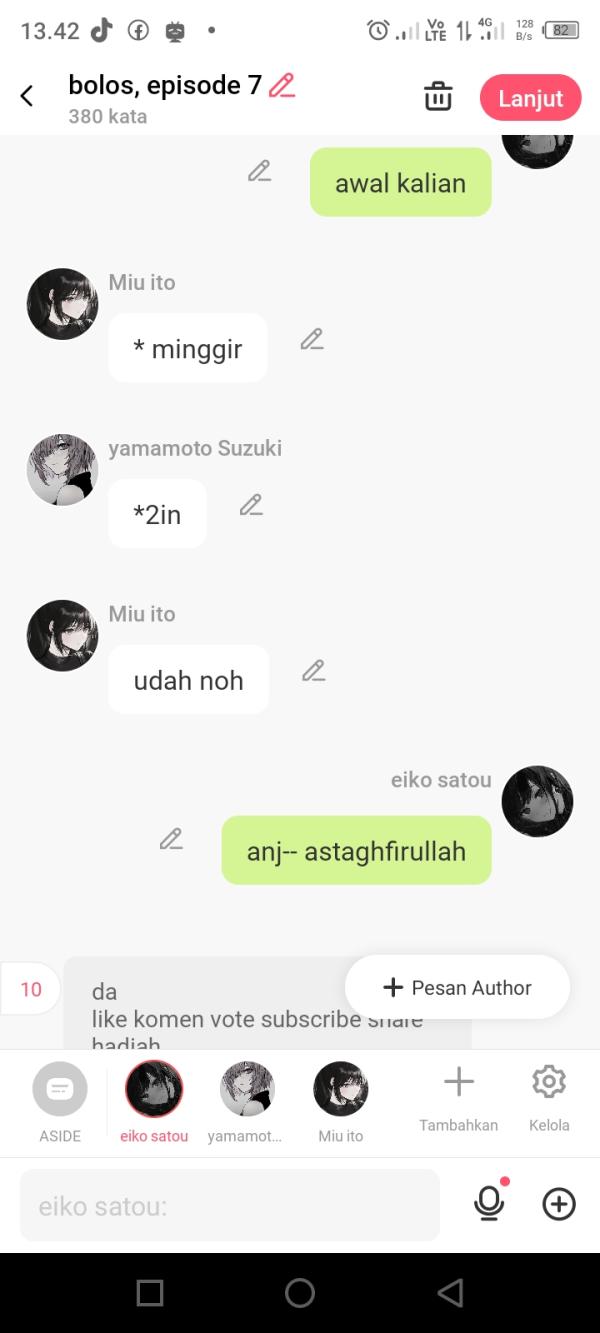Go to the system home screen
Screen dimensions: 600x1333
[x=300, y=1293]
